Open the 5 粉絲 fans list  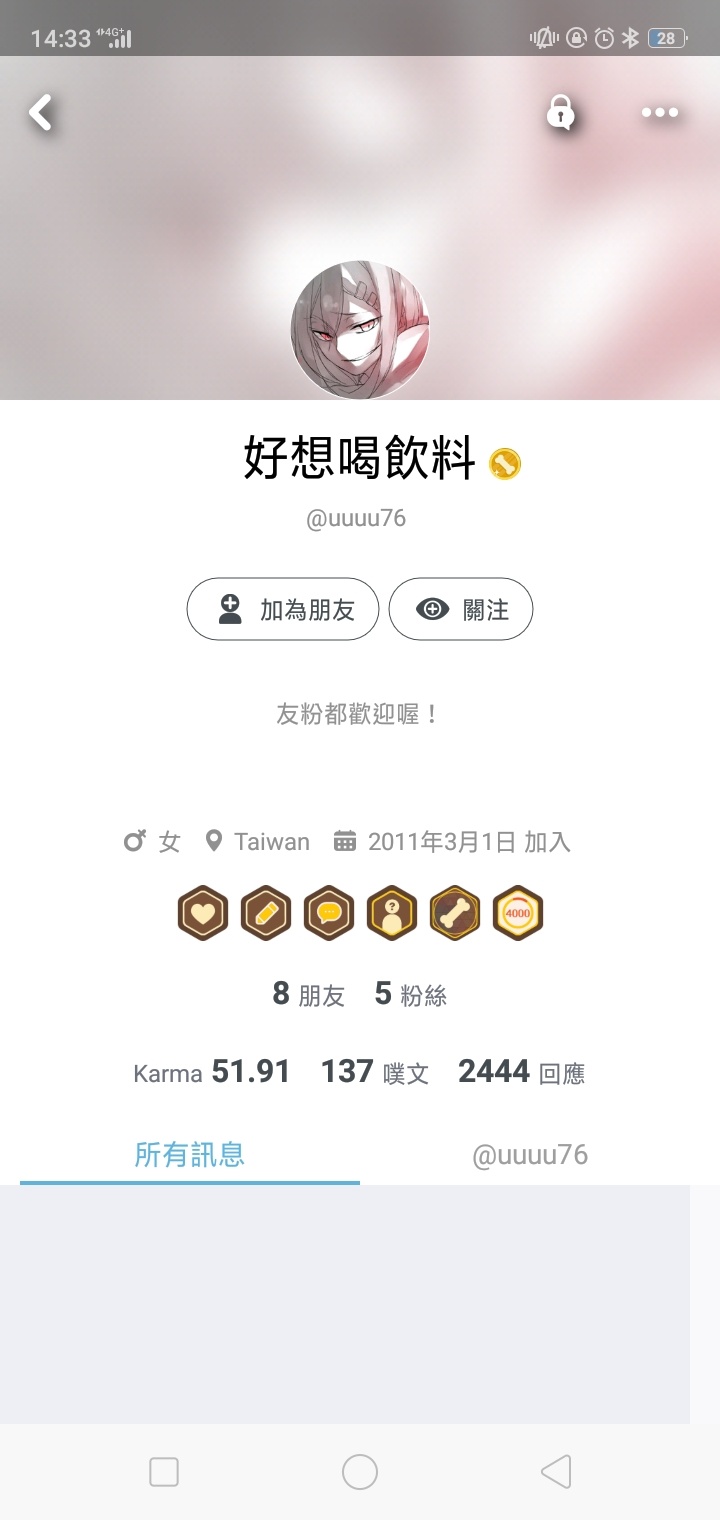tap(410, 994)
